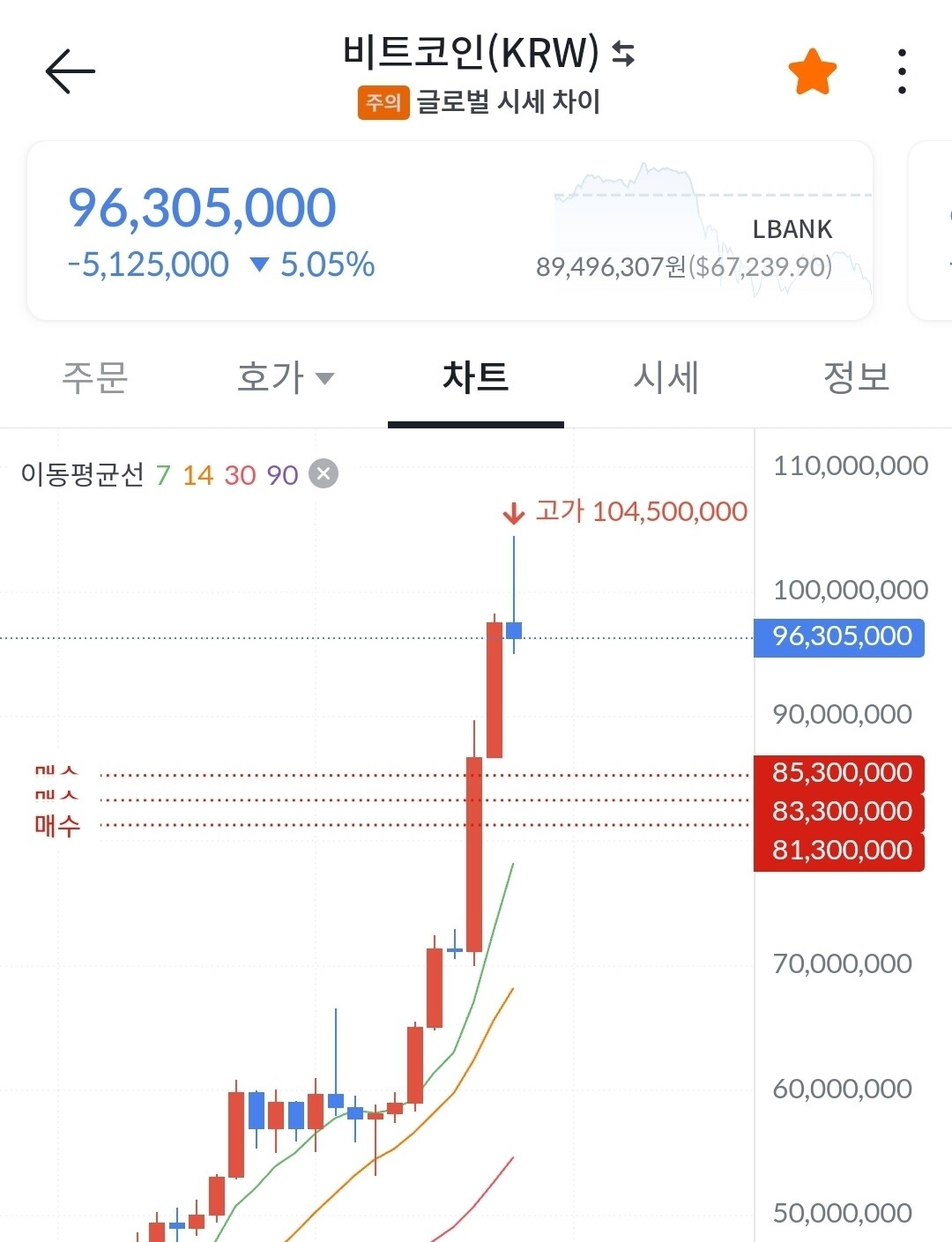Screen dimensions: 952x1242
Task: Toggle the 90-period moving average line
Action: 280,474
